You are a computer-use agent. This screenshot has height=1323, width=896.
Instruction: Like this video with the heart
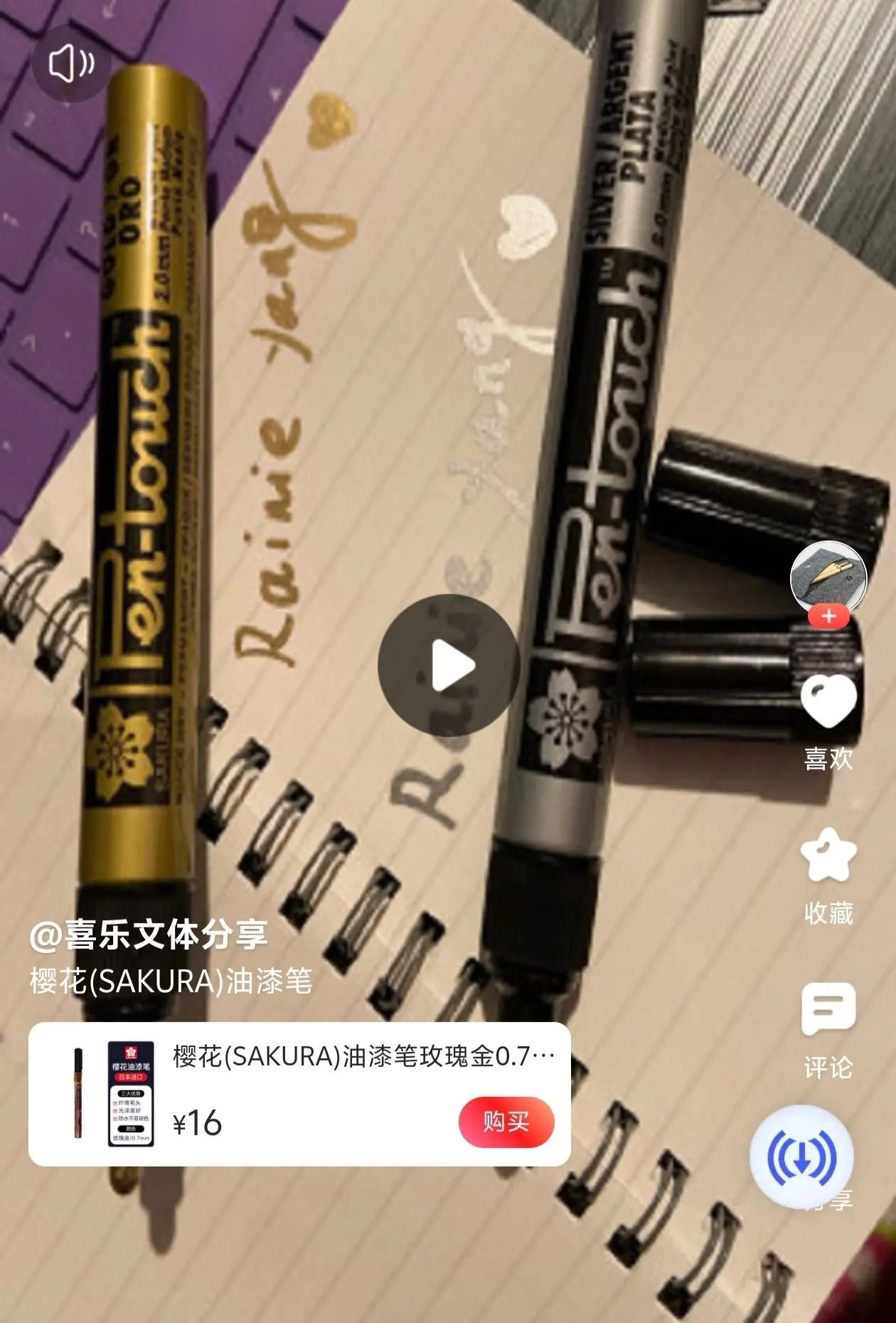(828, 702)
